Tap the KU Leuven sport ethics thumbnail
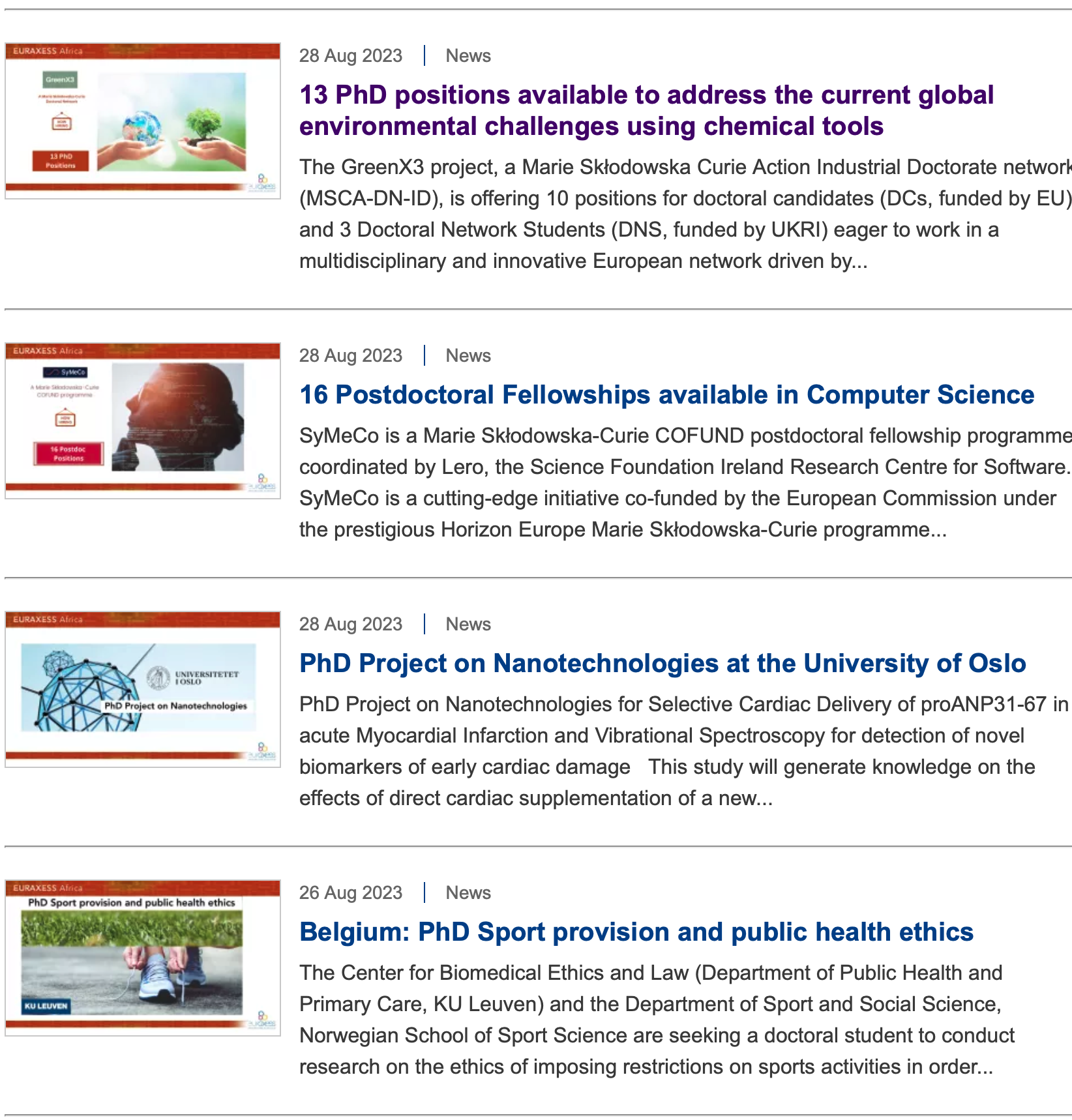This screenshot has width=1072, height=1120. point(143,958)
